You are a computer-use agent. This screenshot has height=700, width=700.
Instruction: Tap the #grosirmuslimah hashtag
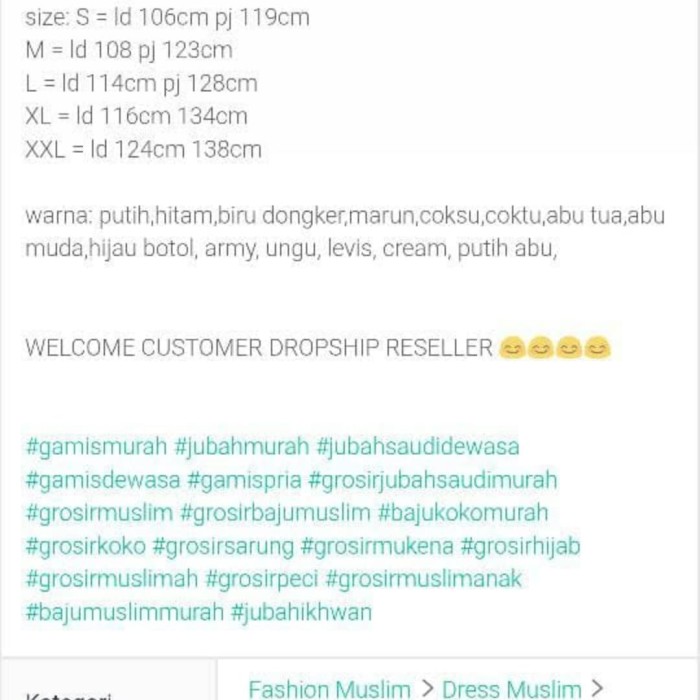[111, 579]
